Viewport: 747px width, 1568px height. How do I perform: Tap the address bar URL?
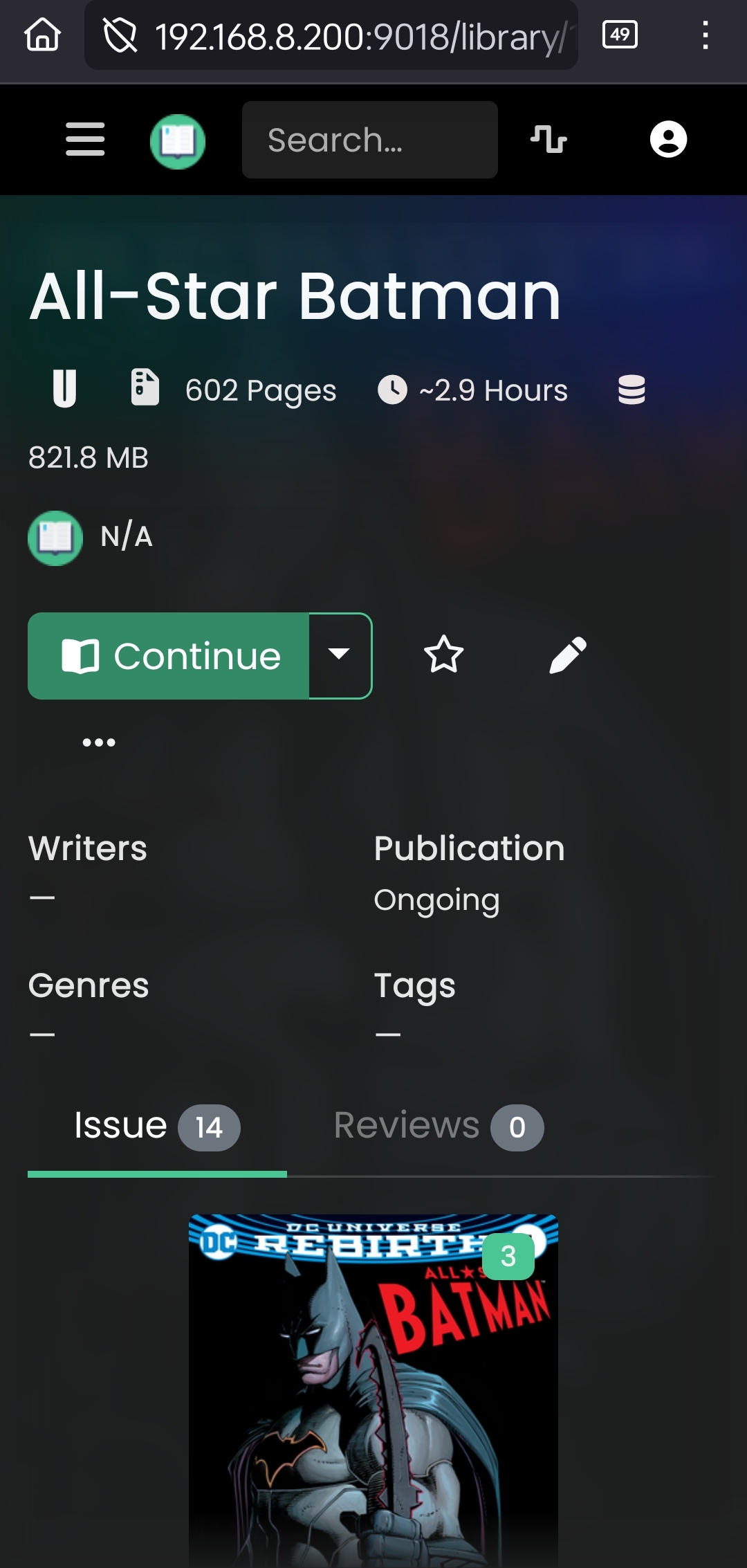(360, 36)
